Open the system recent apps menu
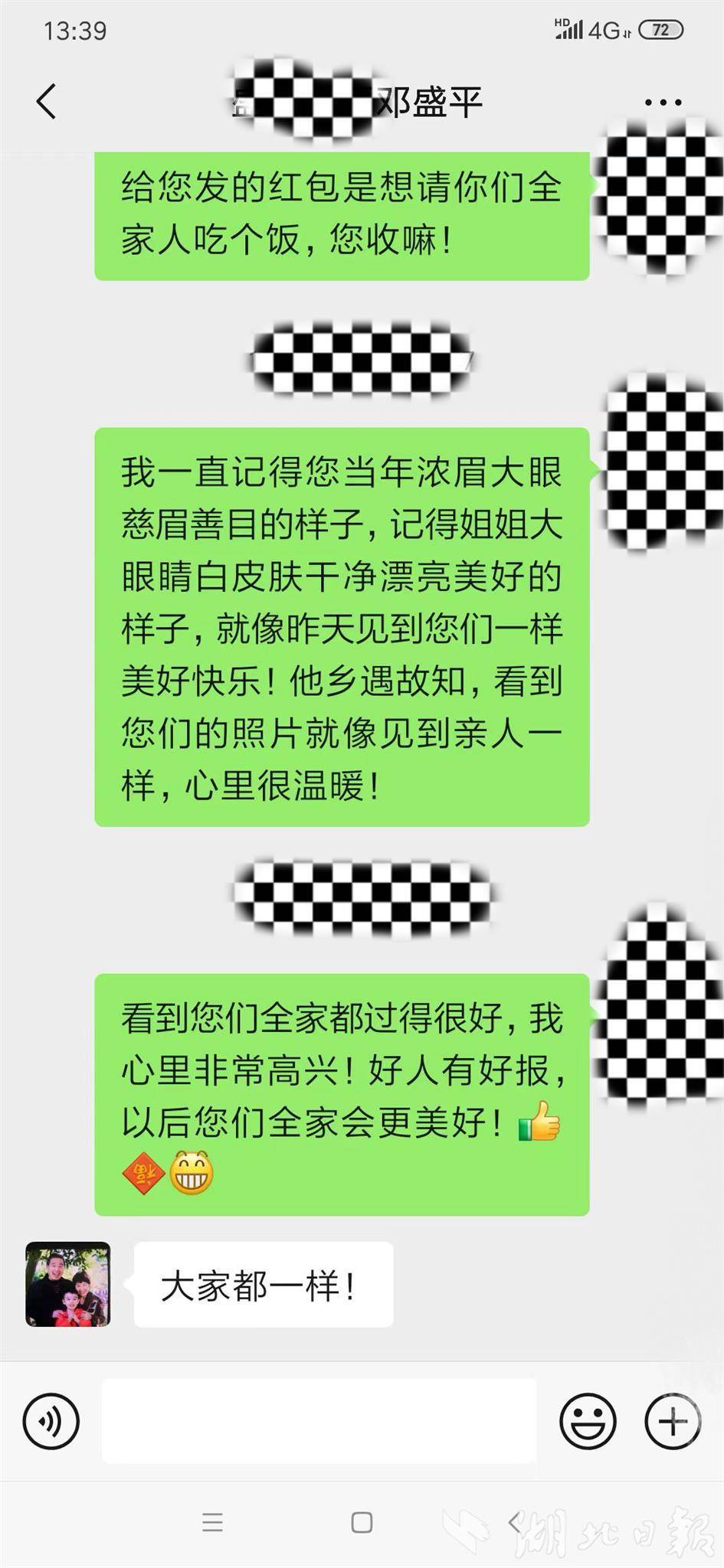 pos(212,1522)
